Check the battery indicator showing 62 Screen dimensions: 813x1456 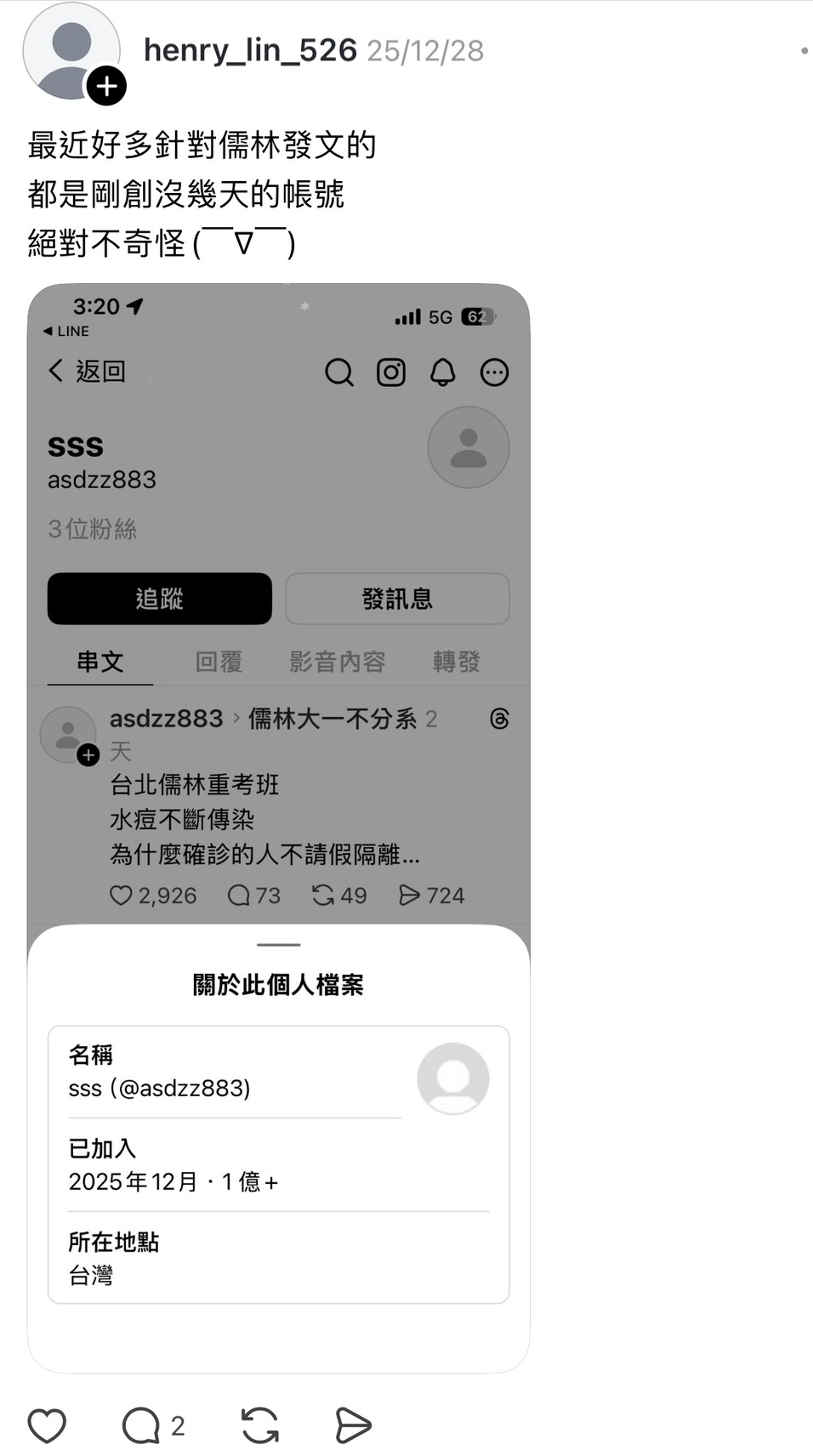[476, 316]
